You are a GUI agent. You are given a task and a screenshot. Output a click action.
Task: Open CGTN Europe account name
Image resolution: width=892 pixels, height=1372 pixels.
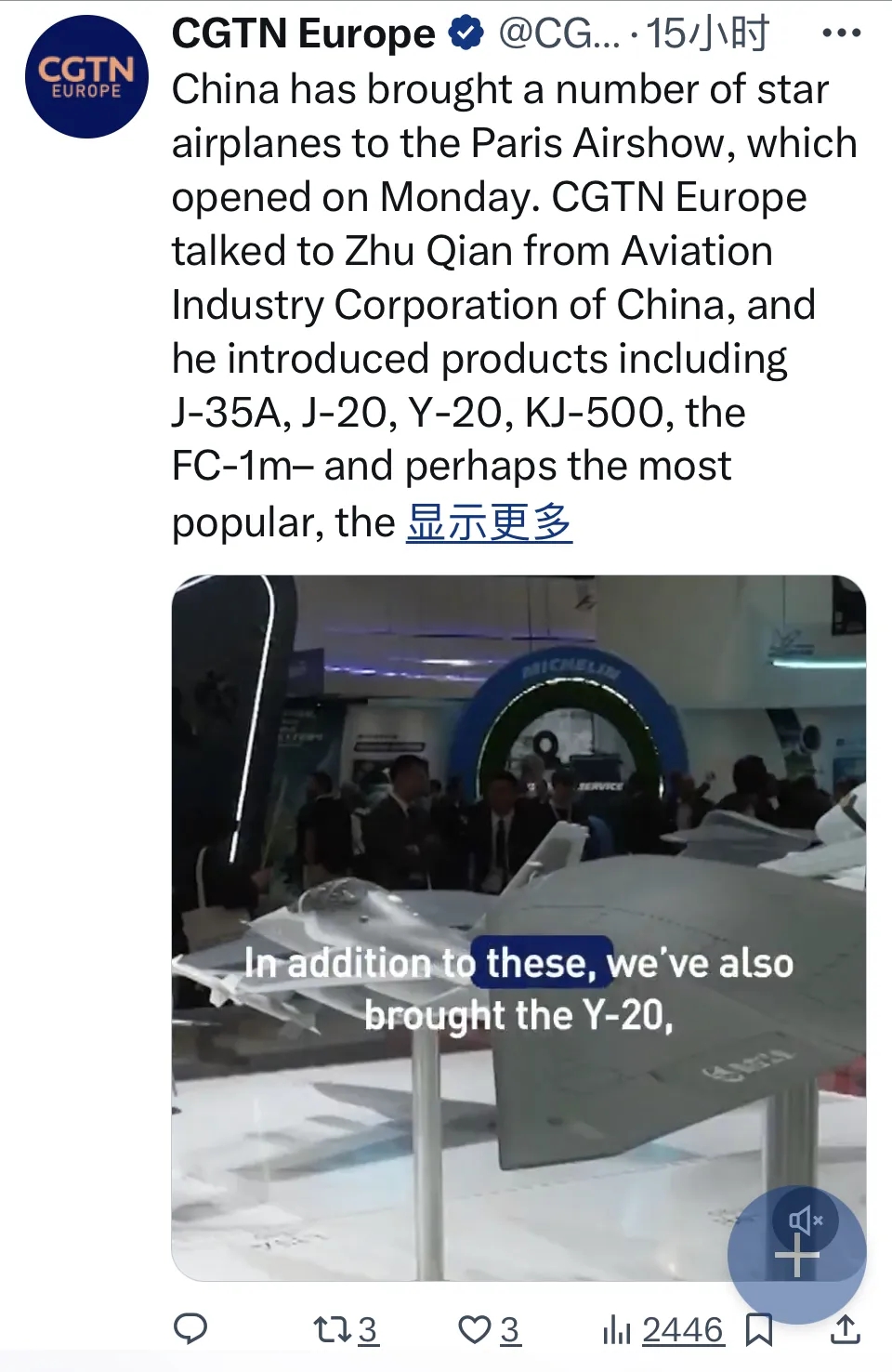[x=304, y=33]
